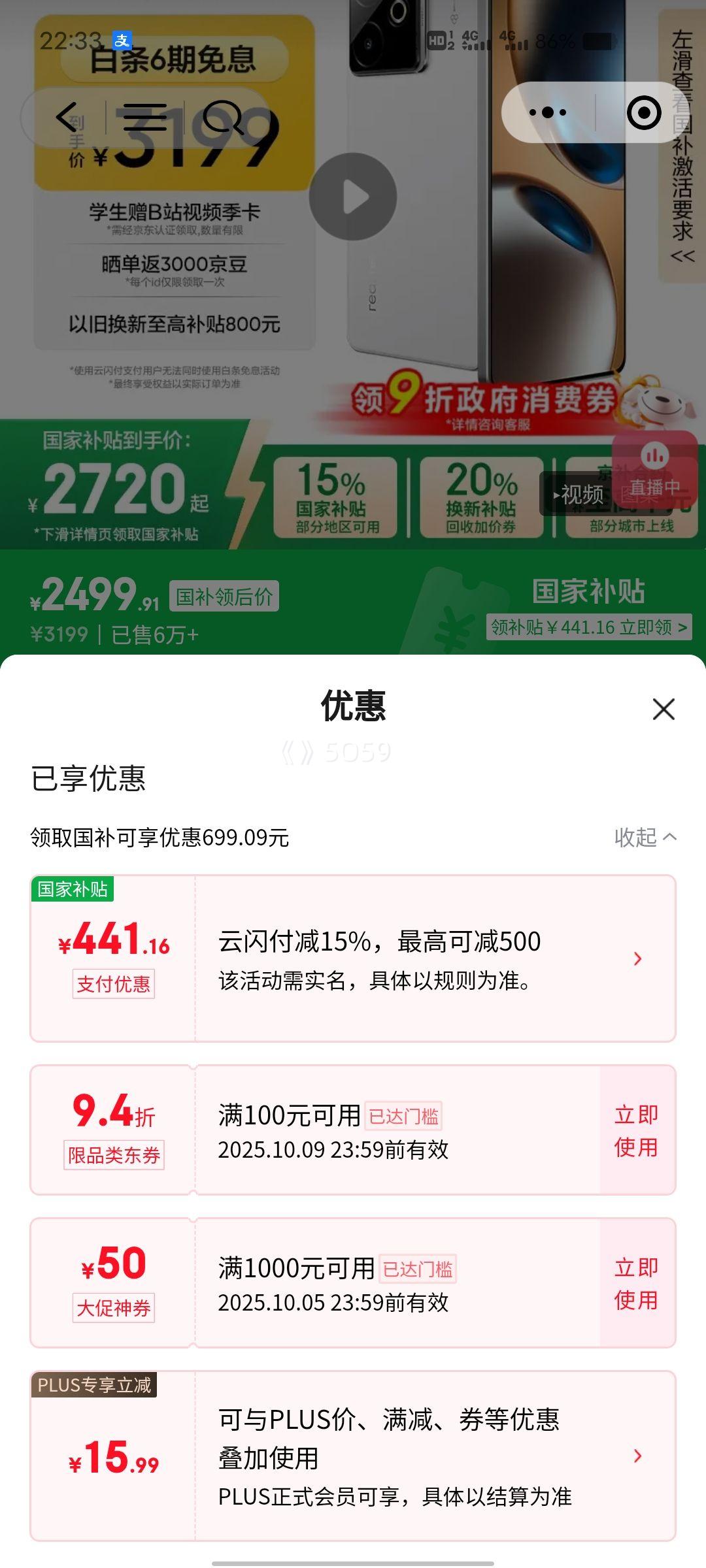Open search from the top bar

pyautogui.click(x=222, y=118)
